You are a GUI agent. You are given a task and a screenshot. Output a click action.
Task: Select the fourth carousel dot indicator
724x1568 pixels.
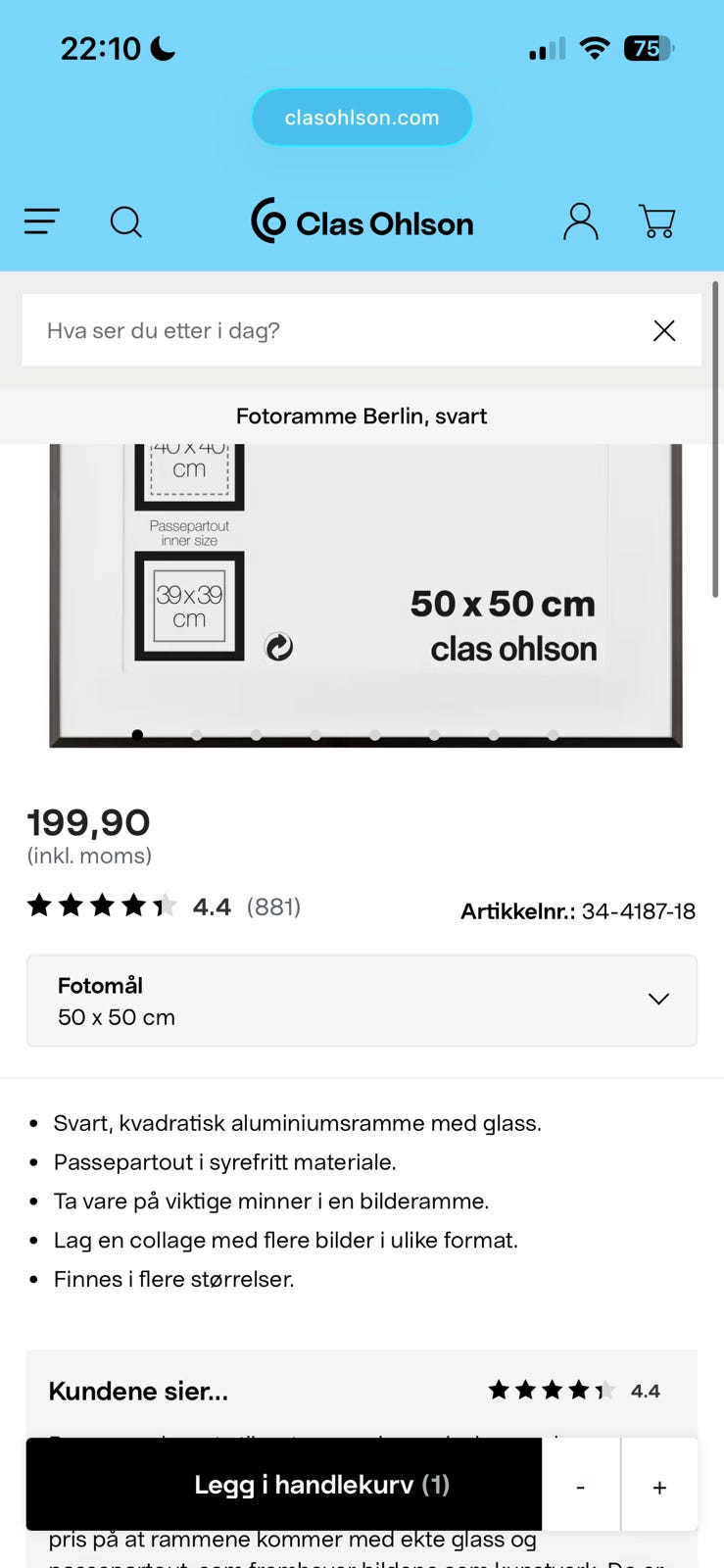click(315, 734)
